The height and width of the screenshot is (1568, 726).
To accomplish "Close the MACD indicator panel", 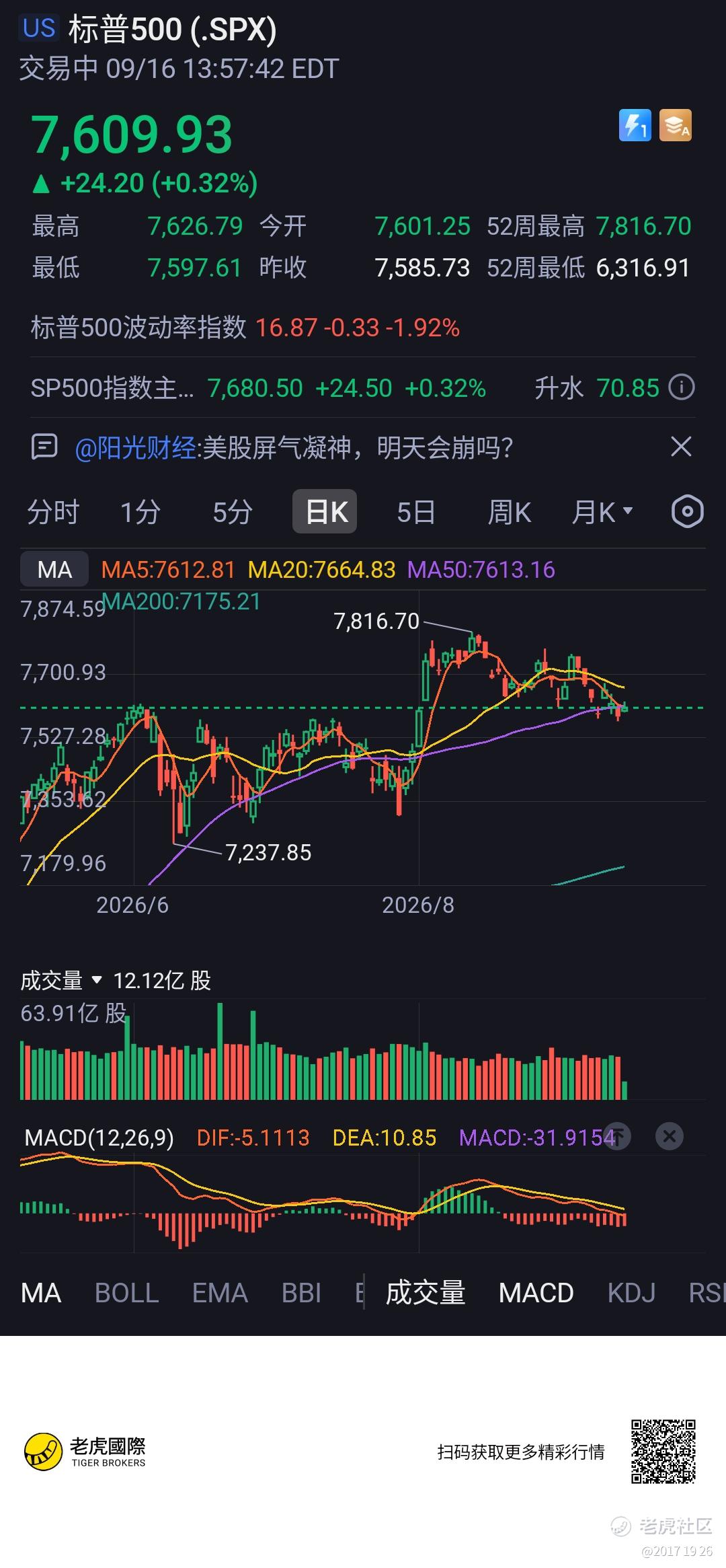I will (670, 1137).
